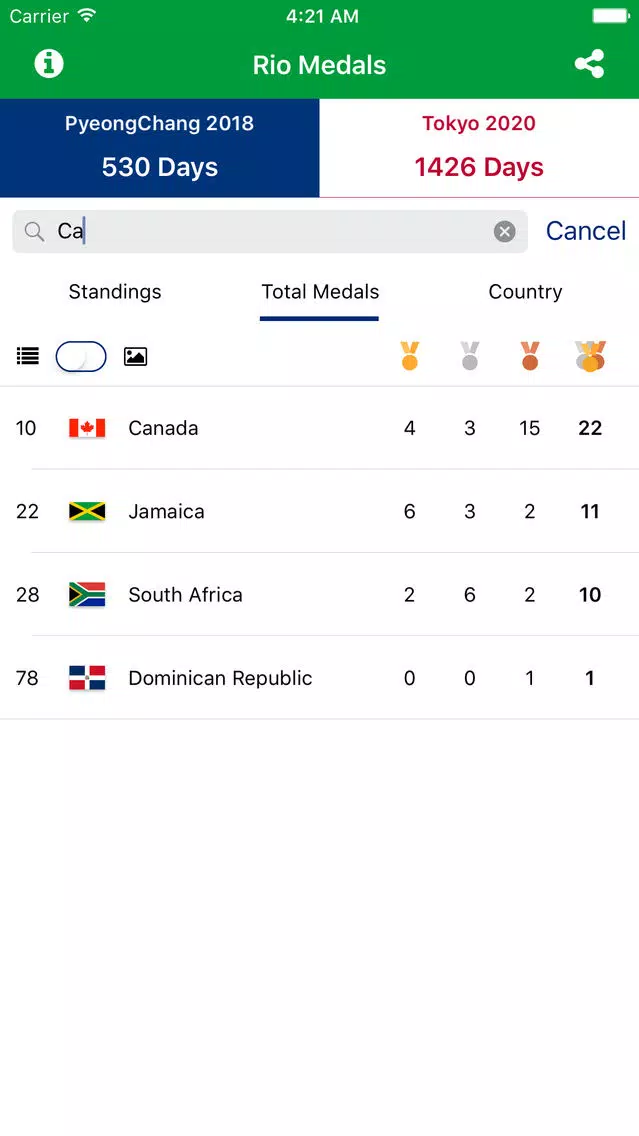Open Canada's medal details
Screen dimensions: 639x1136
coord(320,428)
